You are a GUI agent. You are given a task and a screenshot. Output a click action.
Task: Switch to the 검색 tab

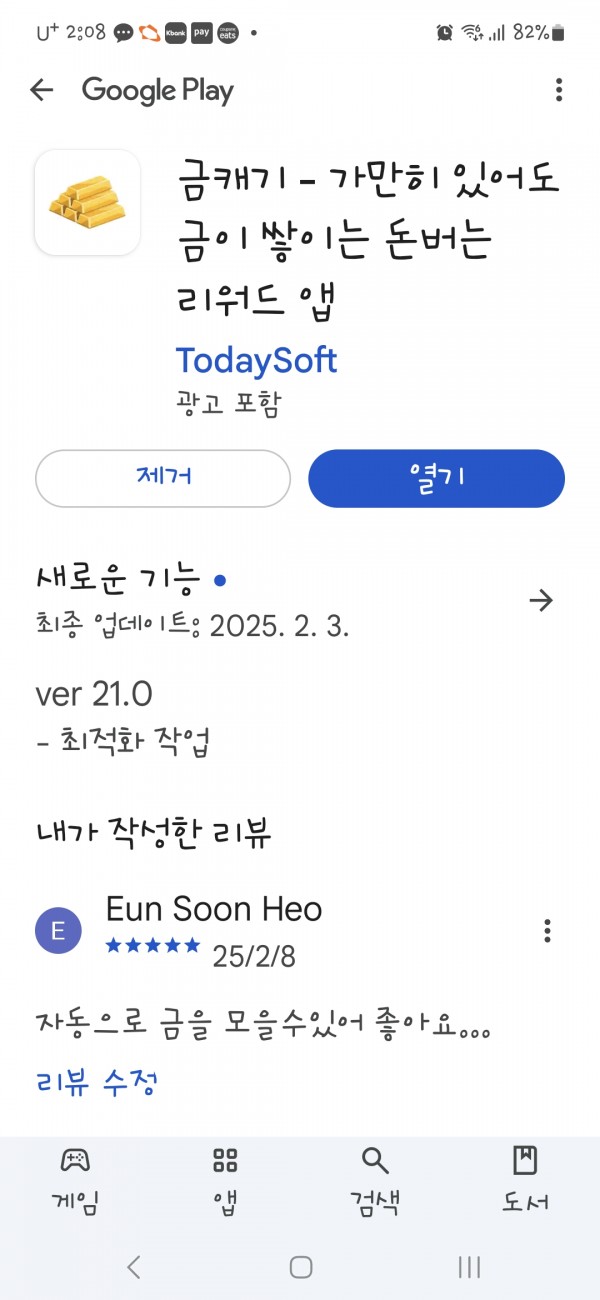375,1181
